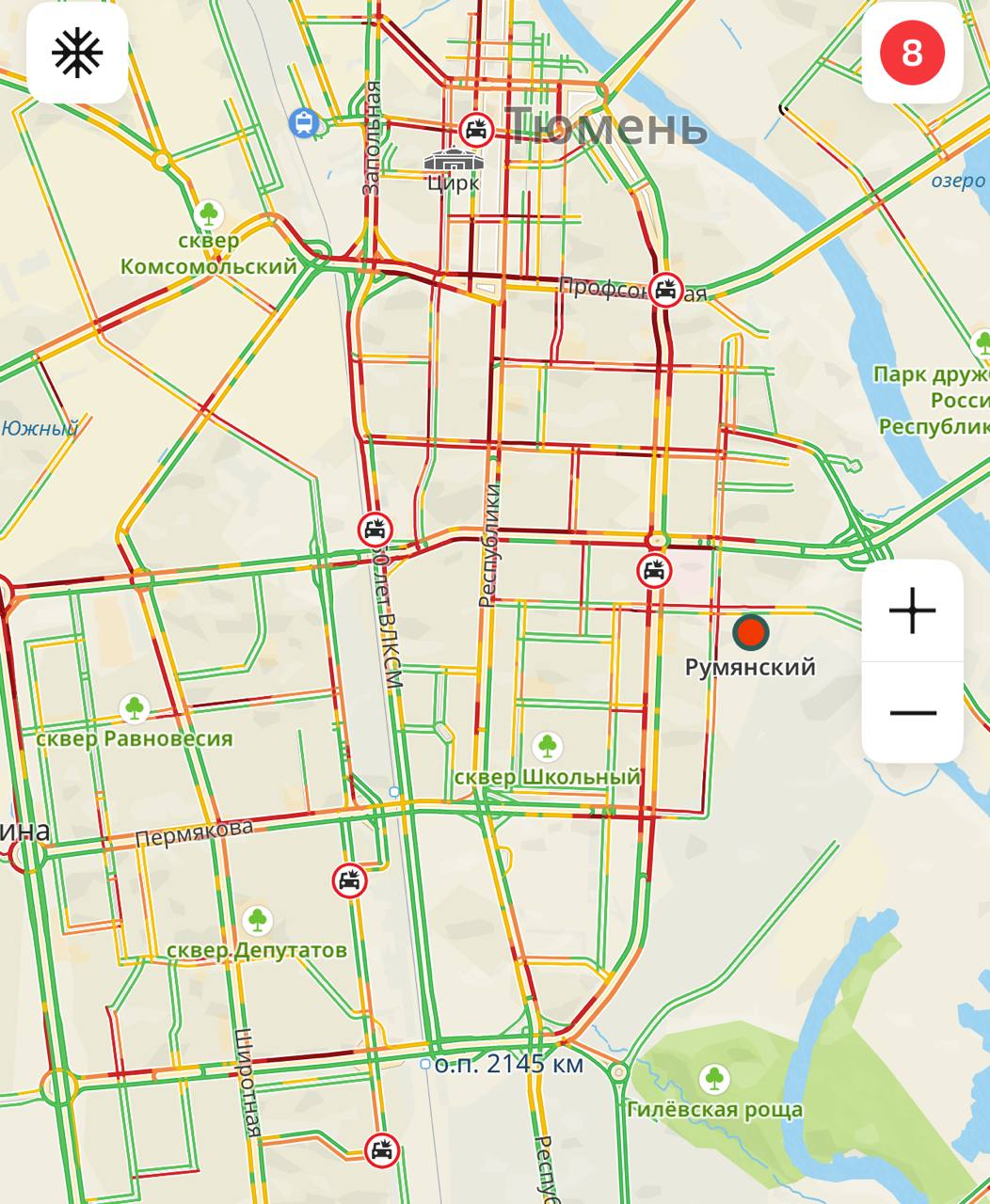Open the accident marker on Профсоюзная
The width and height of the screenshot is (990, 1204).
click(x=667, y=290)
